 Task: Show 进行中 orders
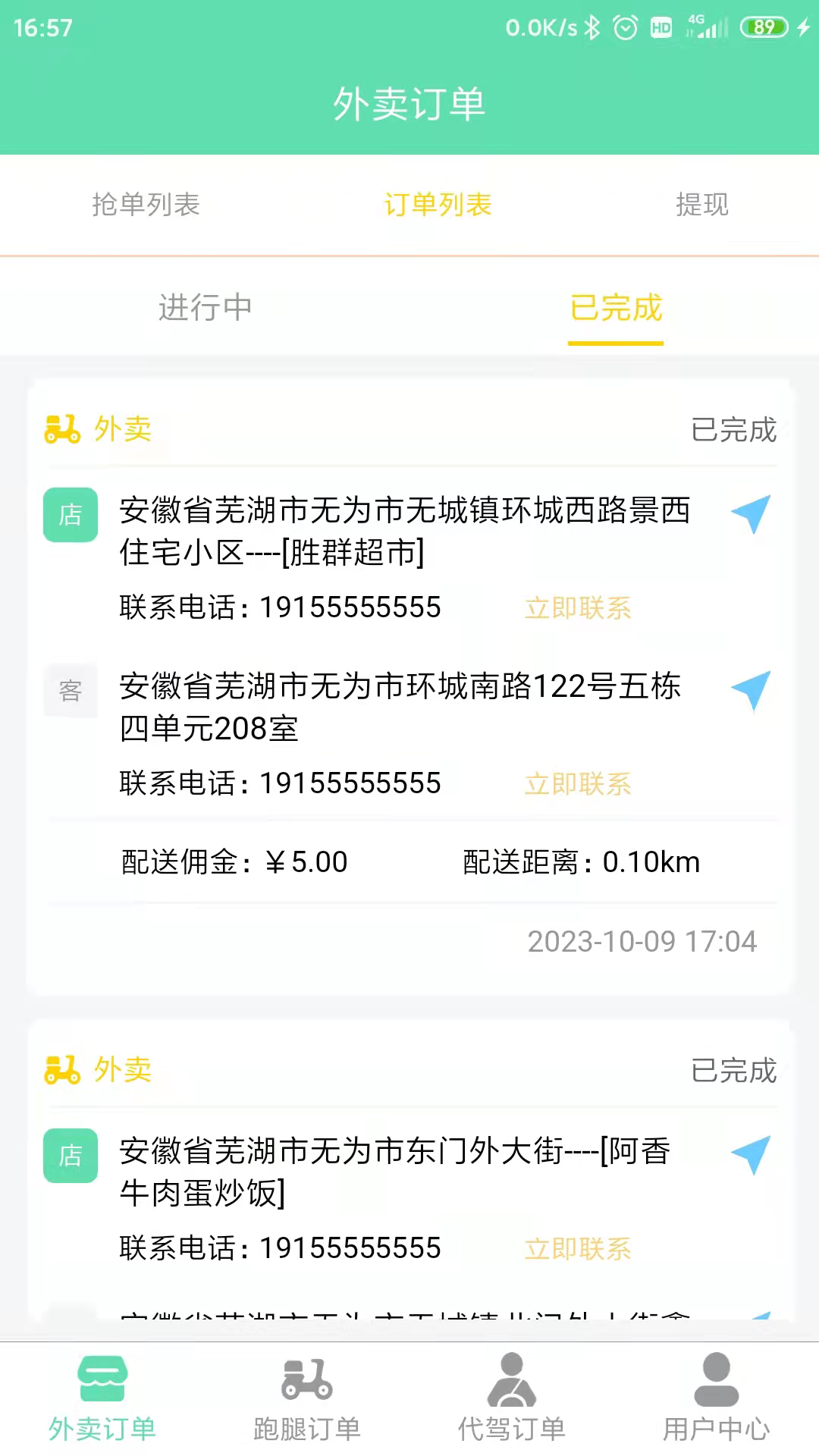(205, 308)
